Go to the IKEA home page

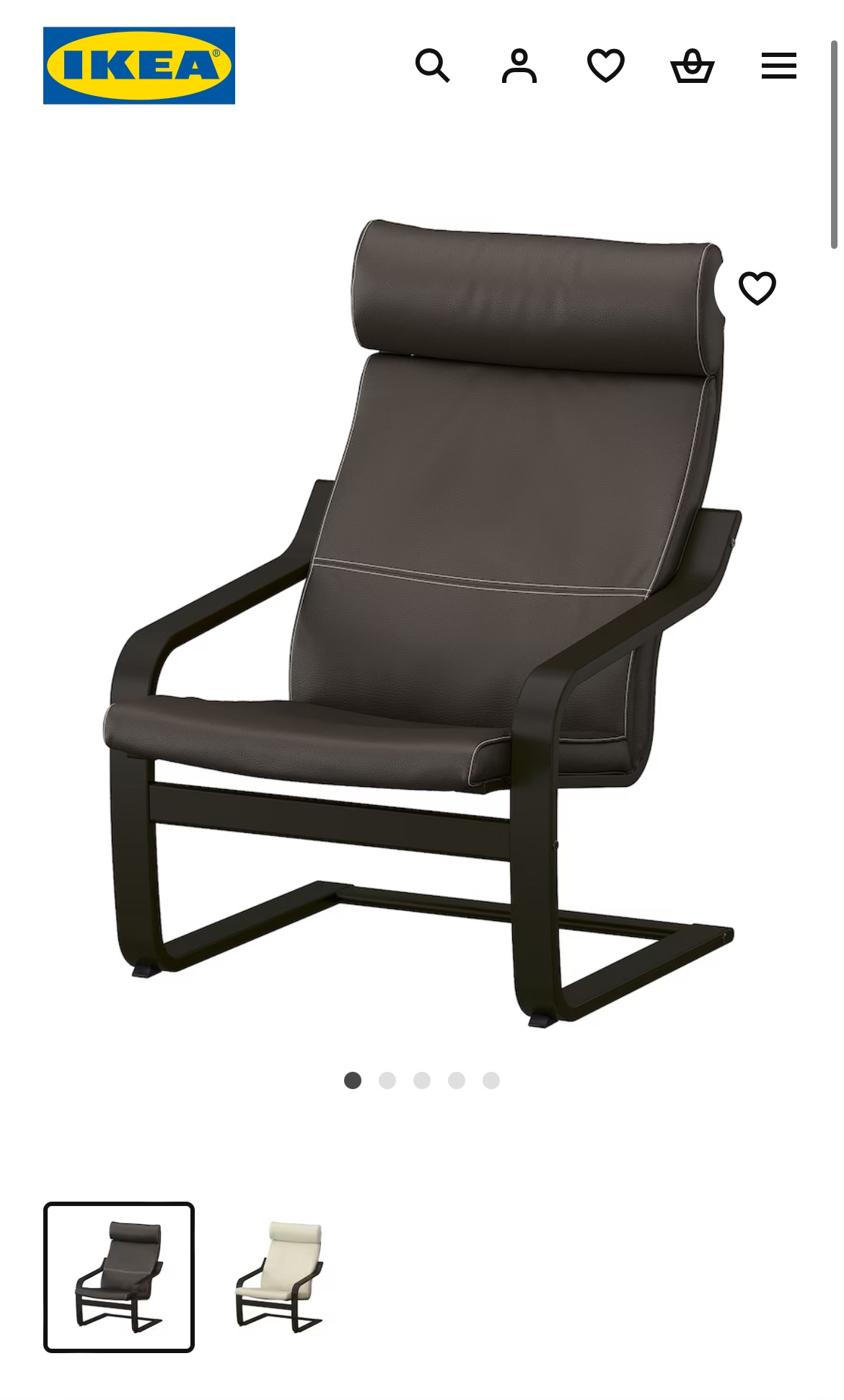139,66
